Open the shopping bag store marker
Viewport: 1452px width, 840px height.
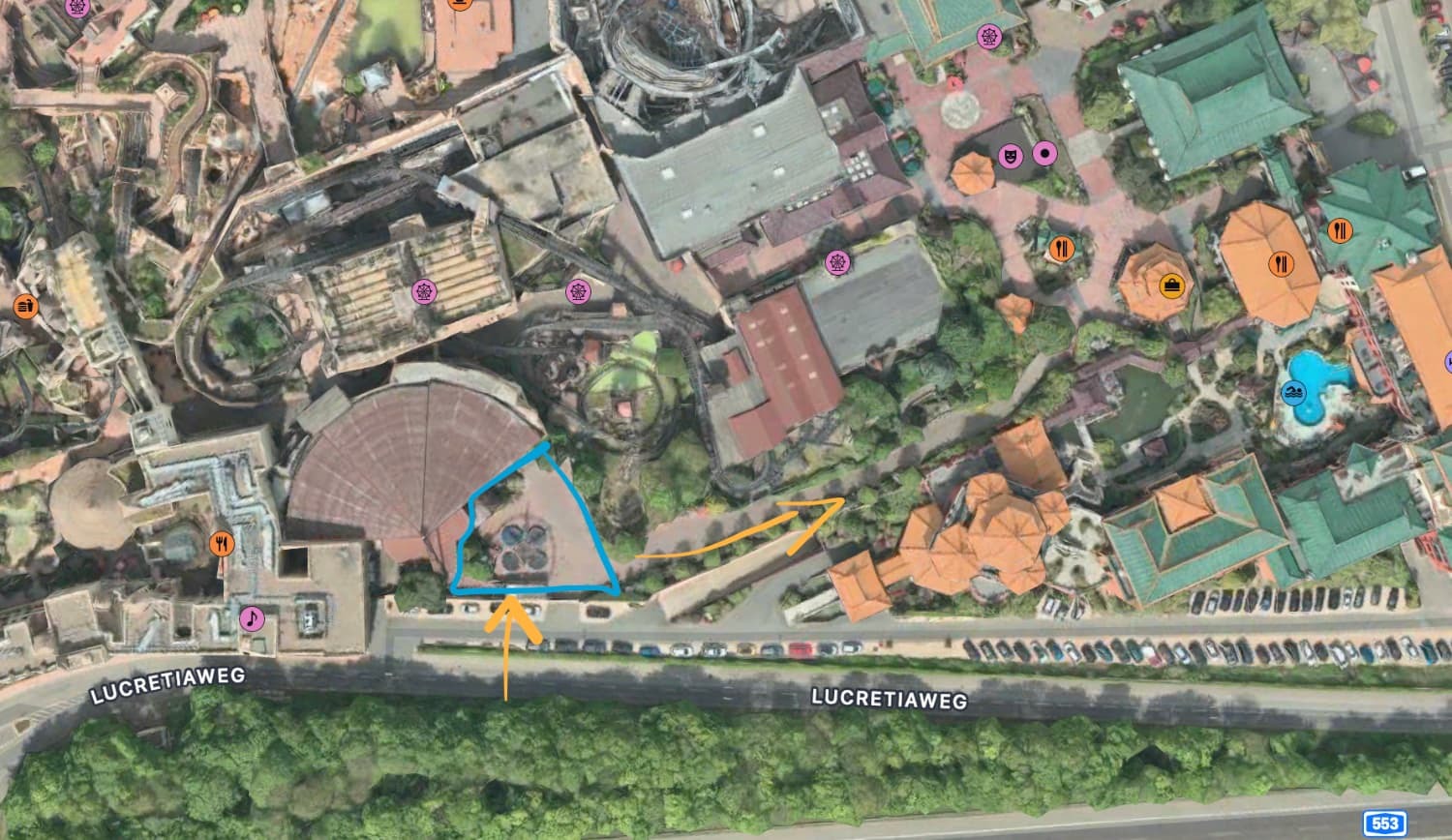[x=1172, y=285]
